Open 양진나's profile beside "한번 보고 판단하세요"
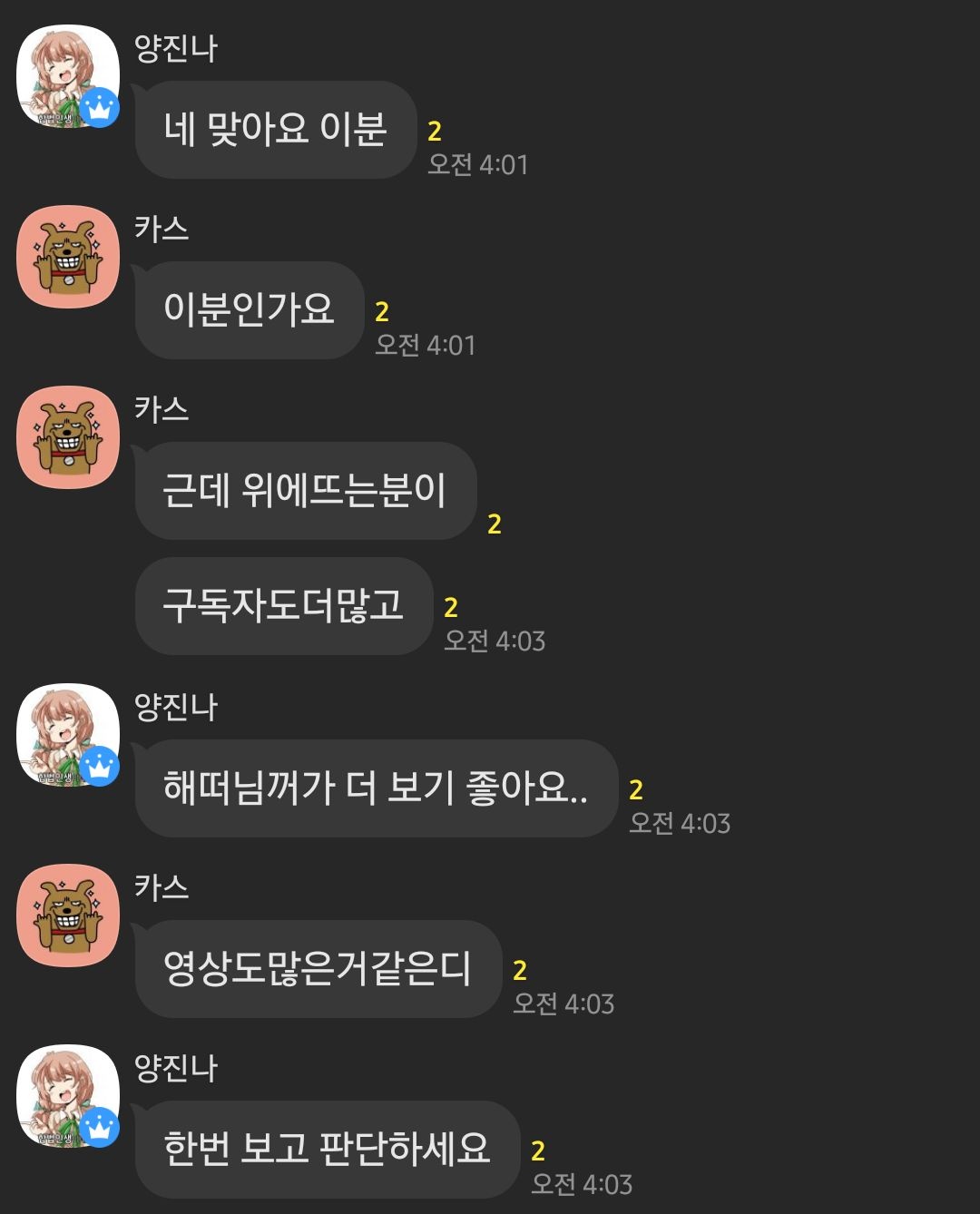The width and height of the screenshot is (980, 1214). (x=68, y=1096)
